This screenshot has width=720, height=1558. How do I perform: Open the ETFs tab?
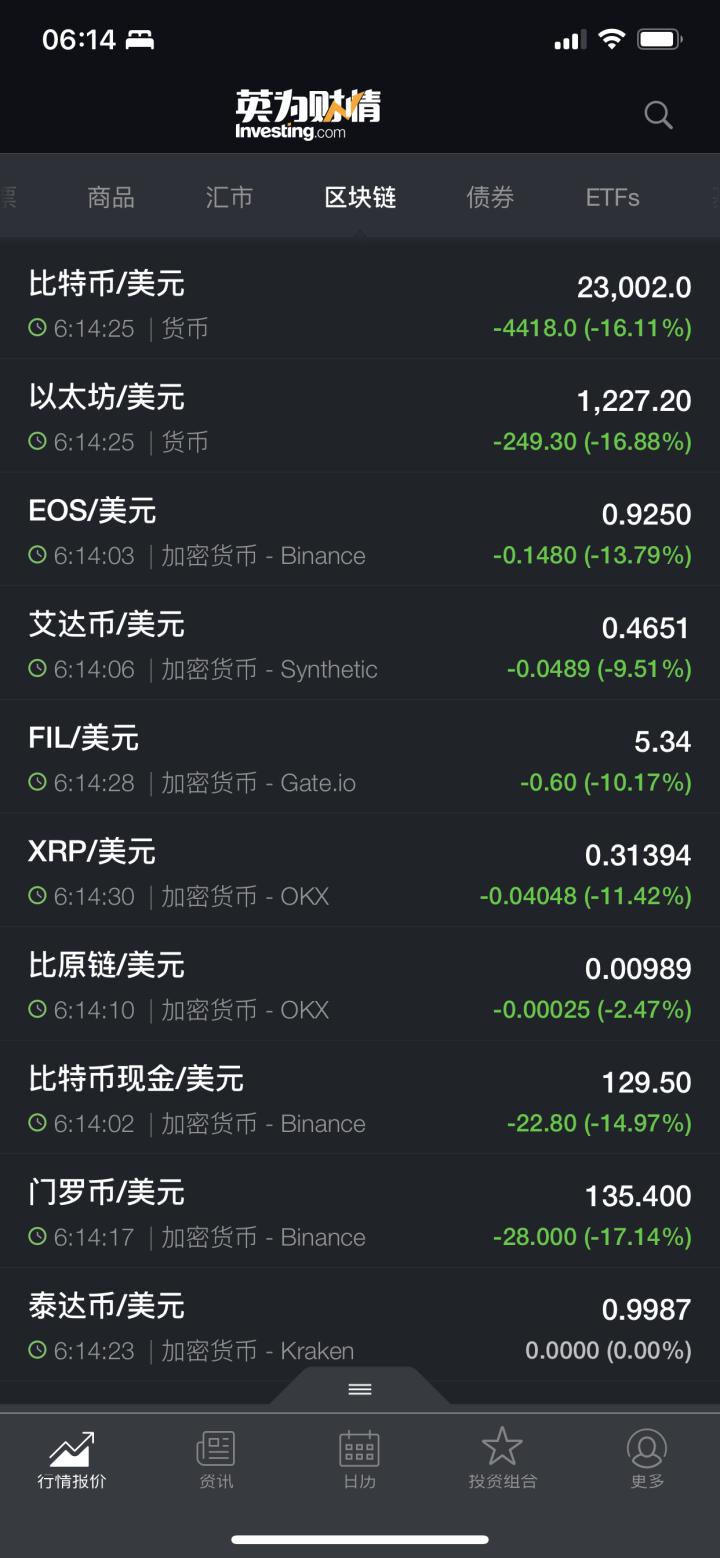(612, 198)
